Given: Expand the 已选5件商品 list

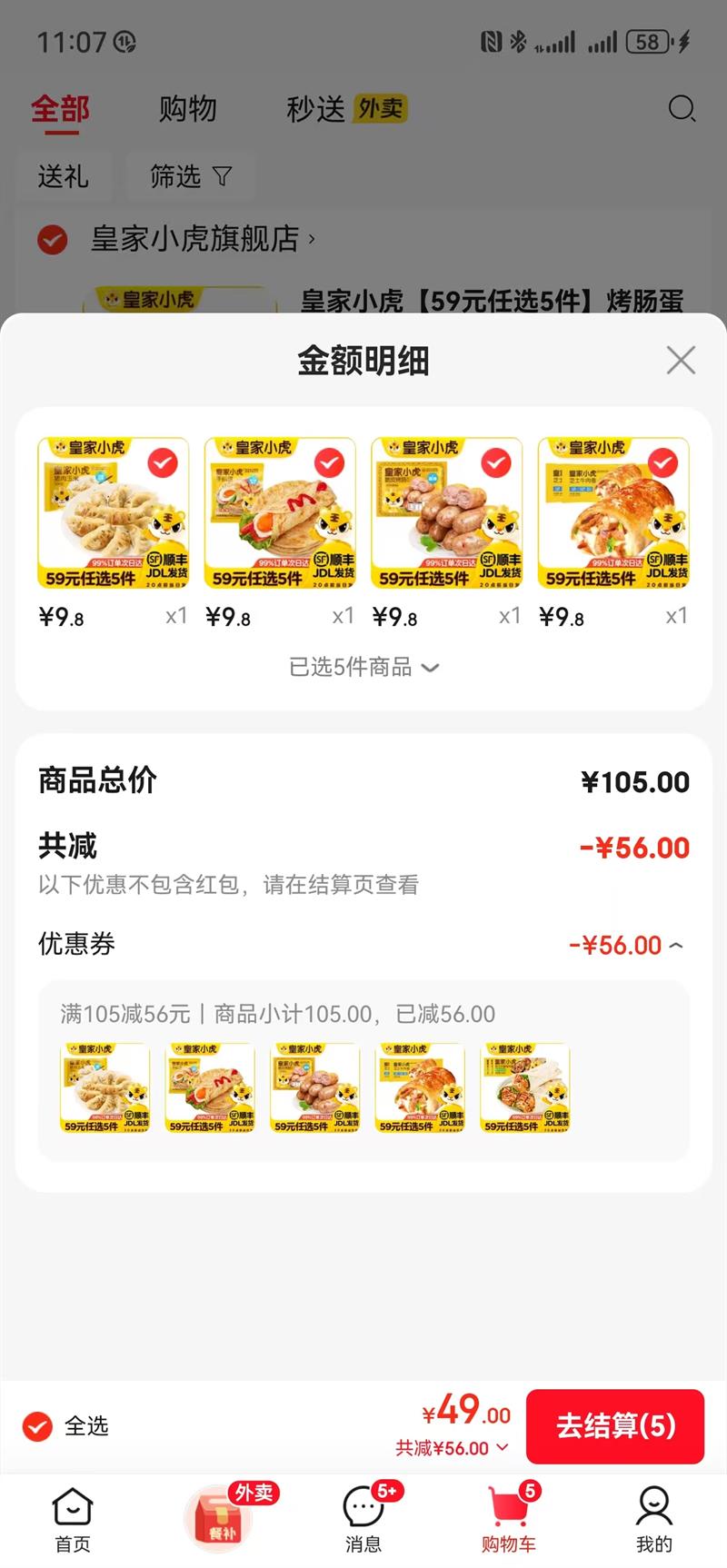Looking at the screenshot, I should tap(363, 668).
